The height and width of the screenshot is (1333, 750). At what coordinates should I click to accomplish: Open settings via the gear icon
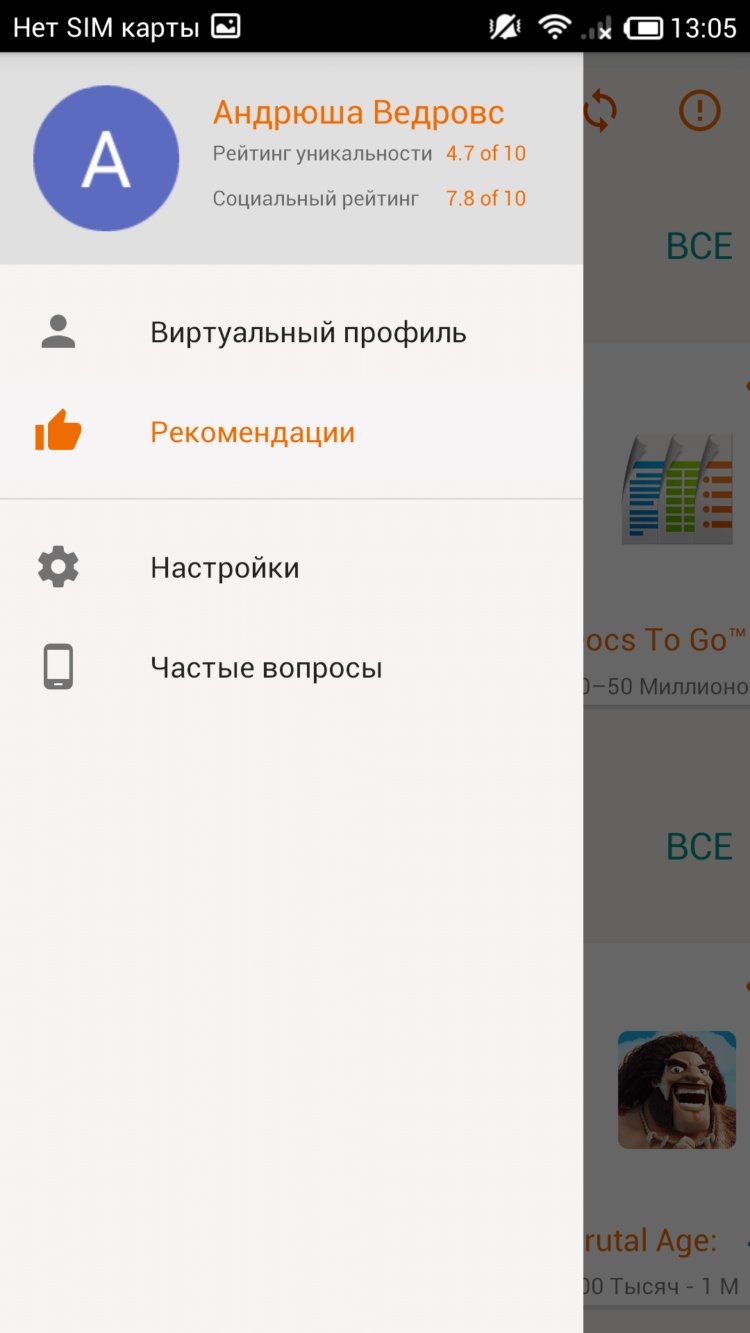coord(57,566)
